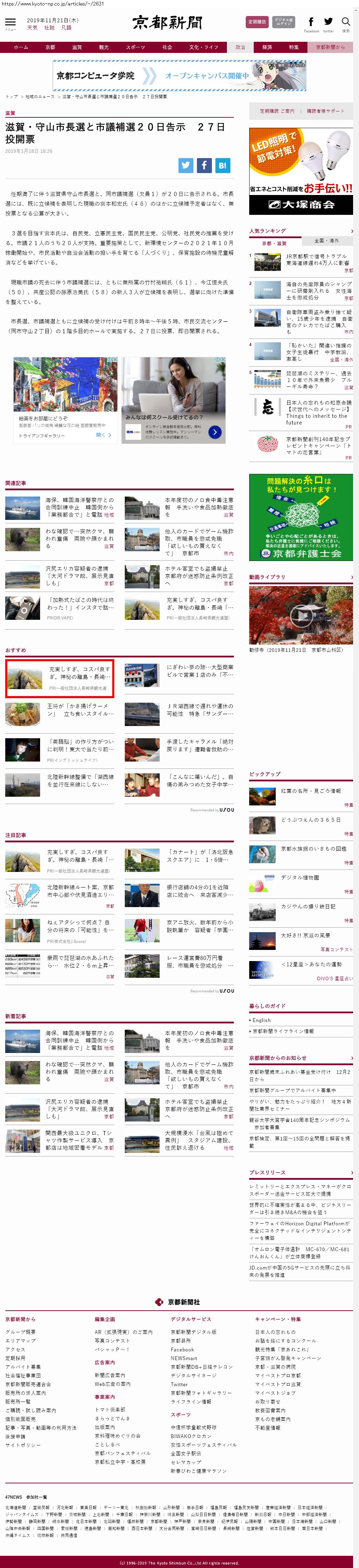Screen dimensions: 359x1568
Task: Select the 観光 navigation tab
Action: point(104,47)
